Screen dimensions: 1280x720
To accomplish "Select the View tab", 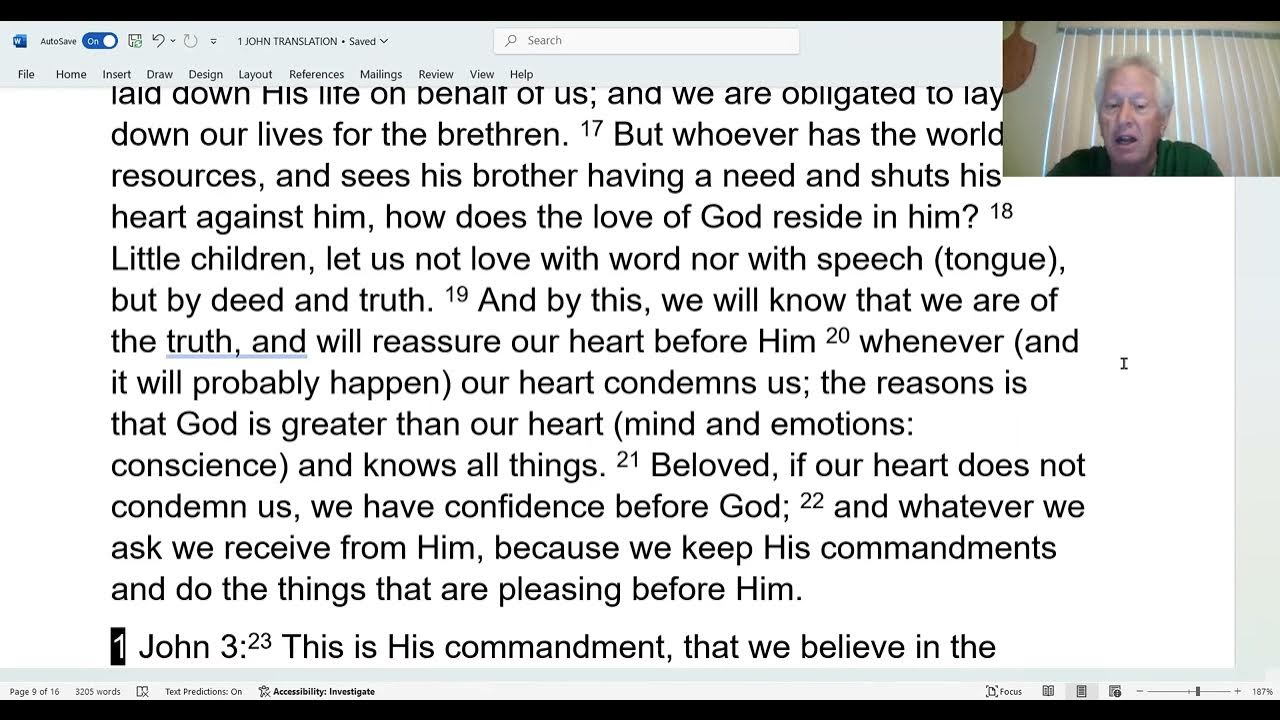I will point(482,74).
